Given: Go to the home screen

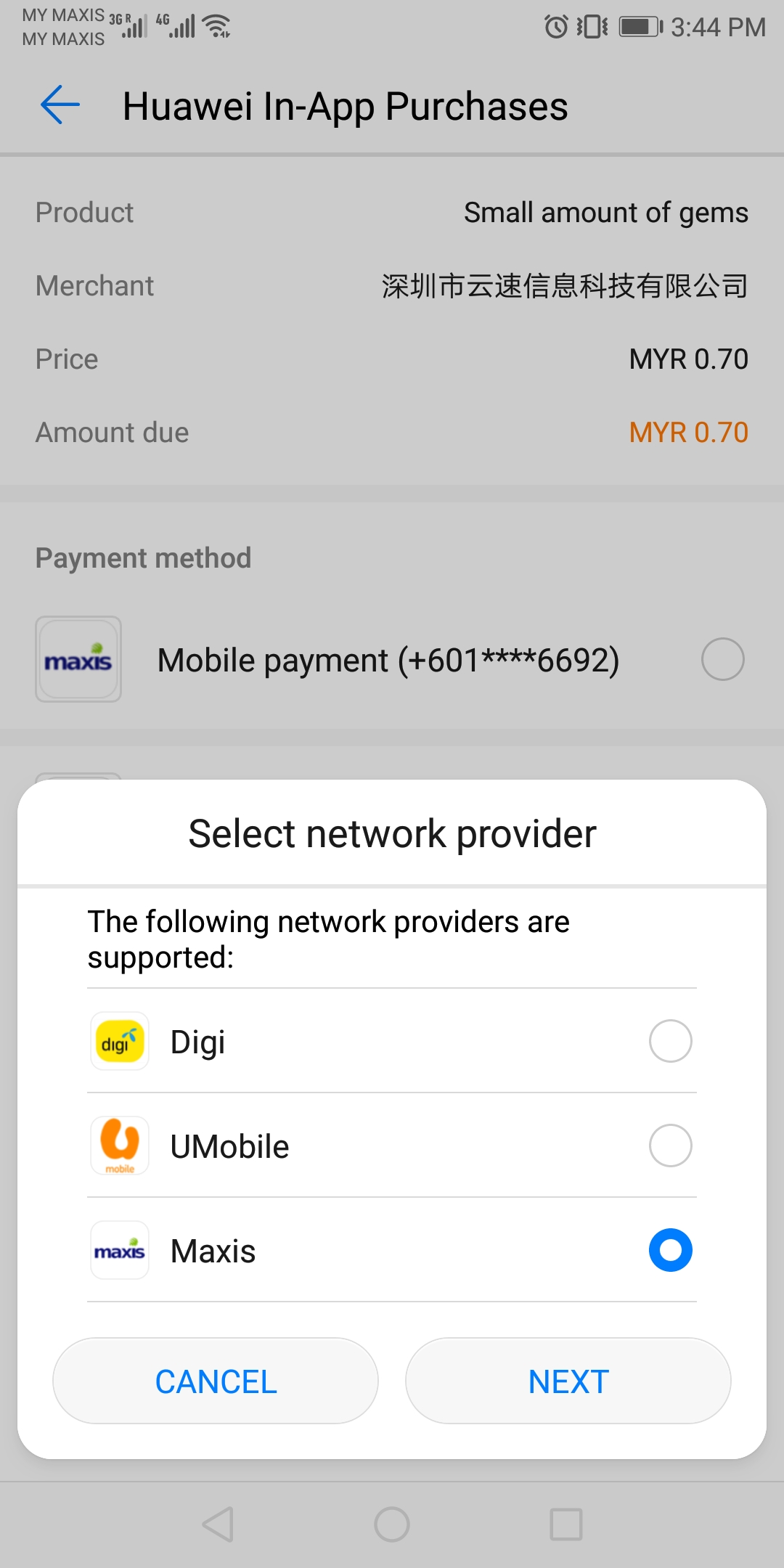Looking at the screenshot, I should 392,1524.
